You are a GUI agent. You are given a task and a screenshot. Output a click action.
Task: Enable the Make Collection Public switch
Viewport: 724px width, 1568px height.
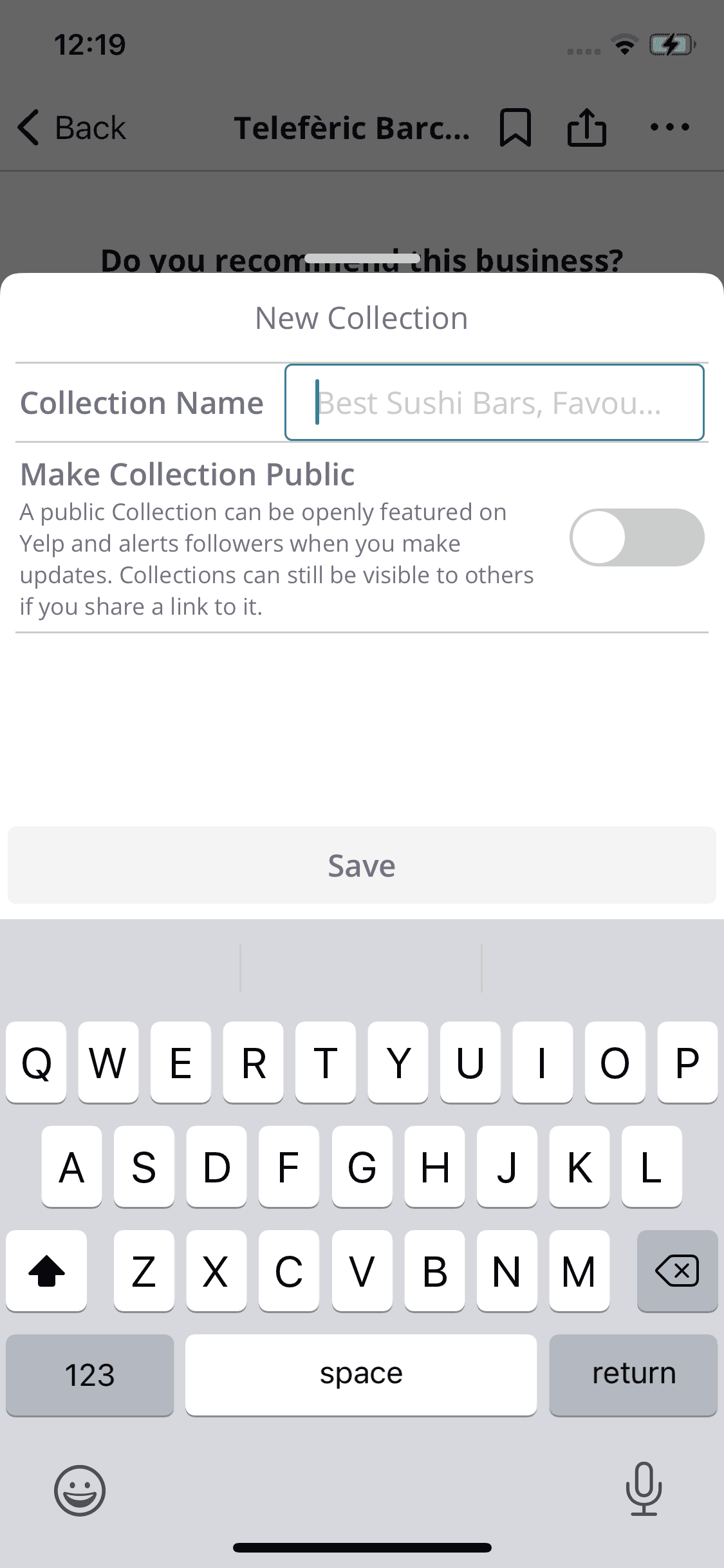(x=636, y=537)
